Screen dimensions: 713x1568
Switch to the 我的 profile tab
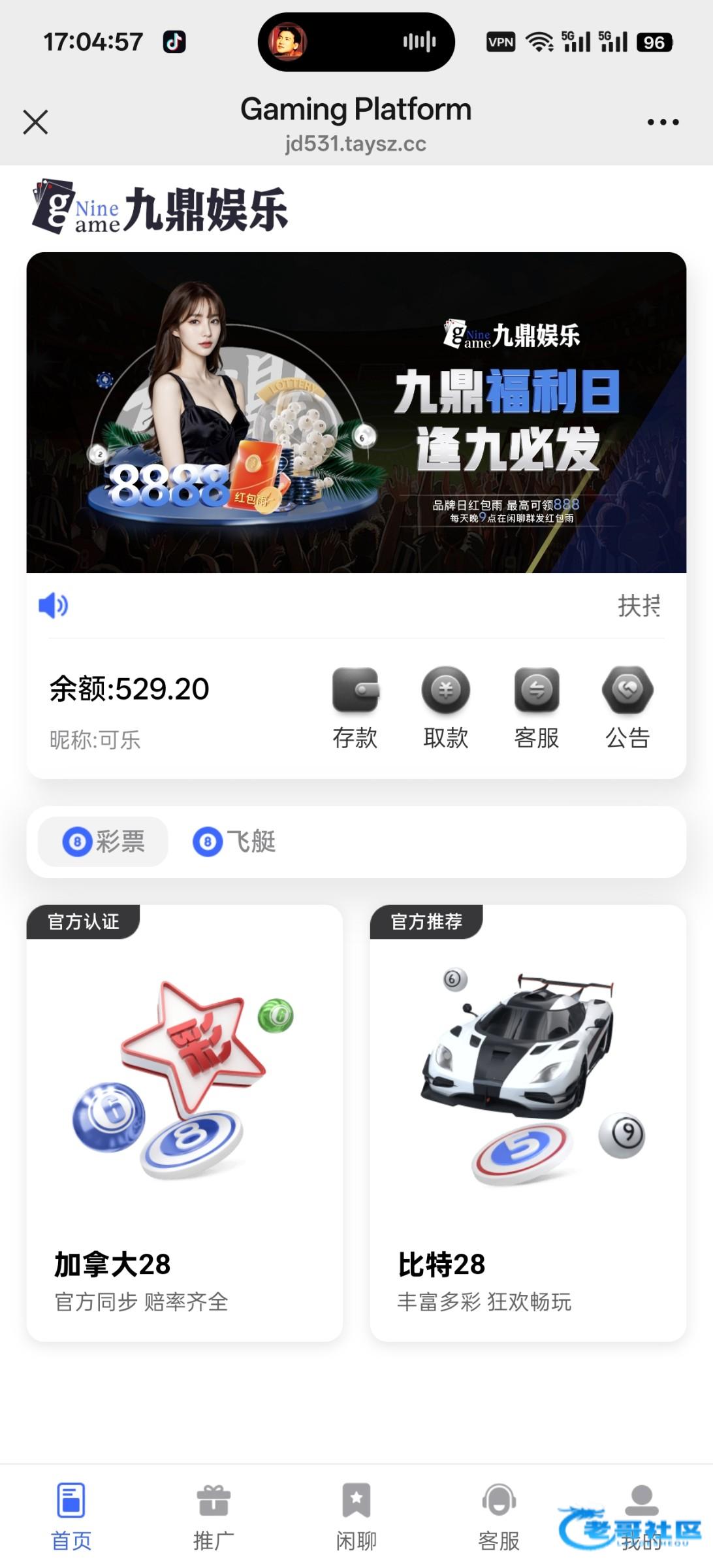coord(641,1516)
